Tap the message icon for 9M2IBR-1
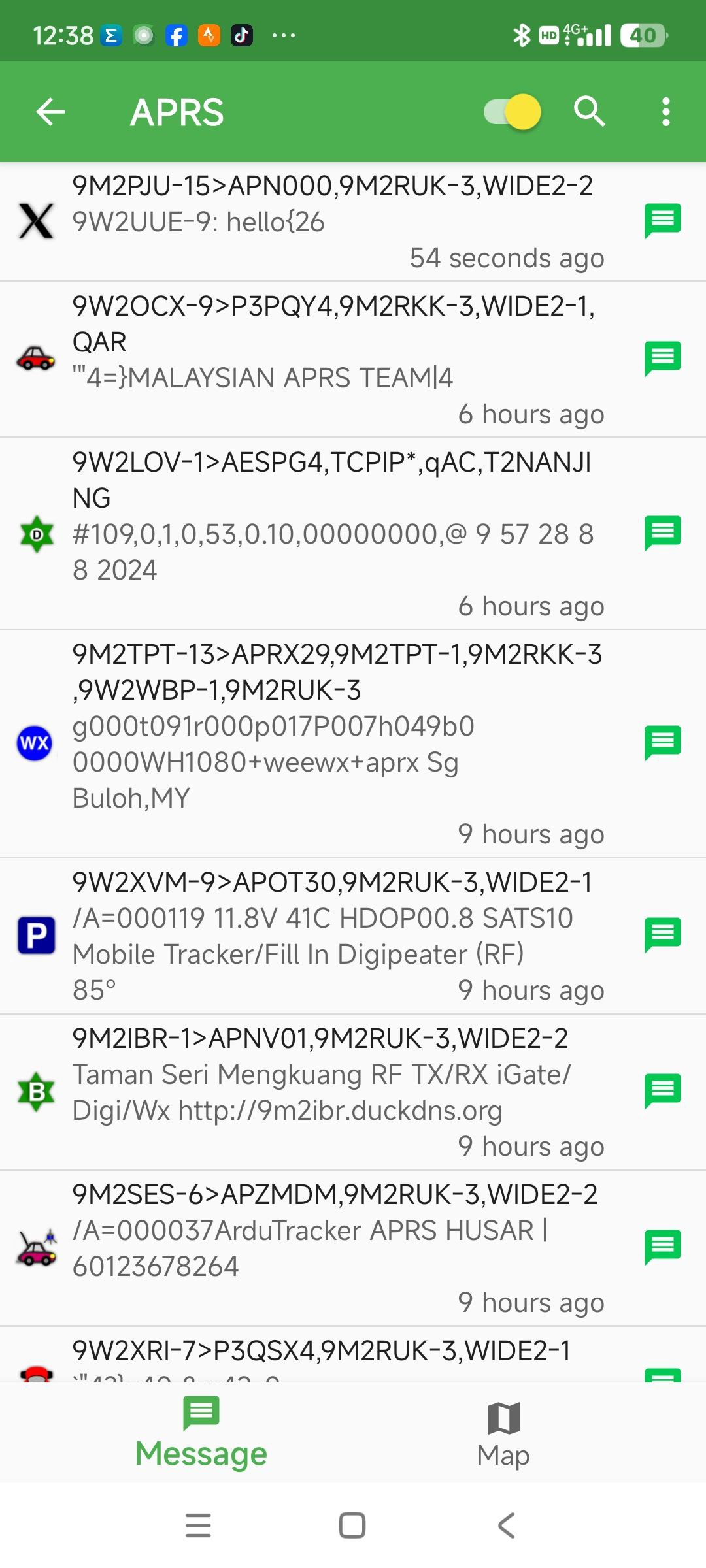This screenshot has width=706, height=1568. [x=662, y=1091]
